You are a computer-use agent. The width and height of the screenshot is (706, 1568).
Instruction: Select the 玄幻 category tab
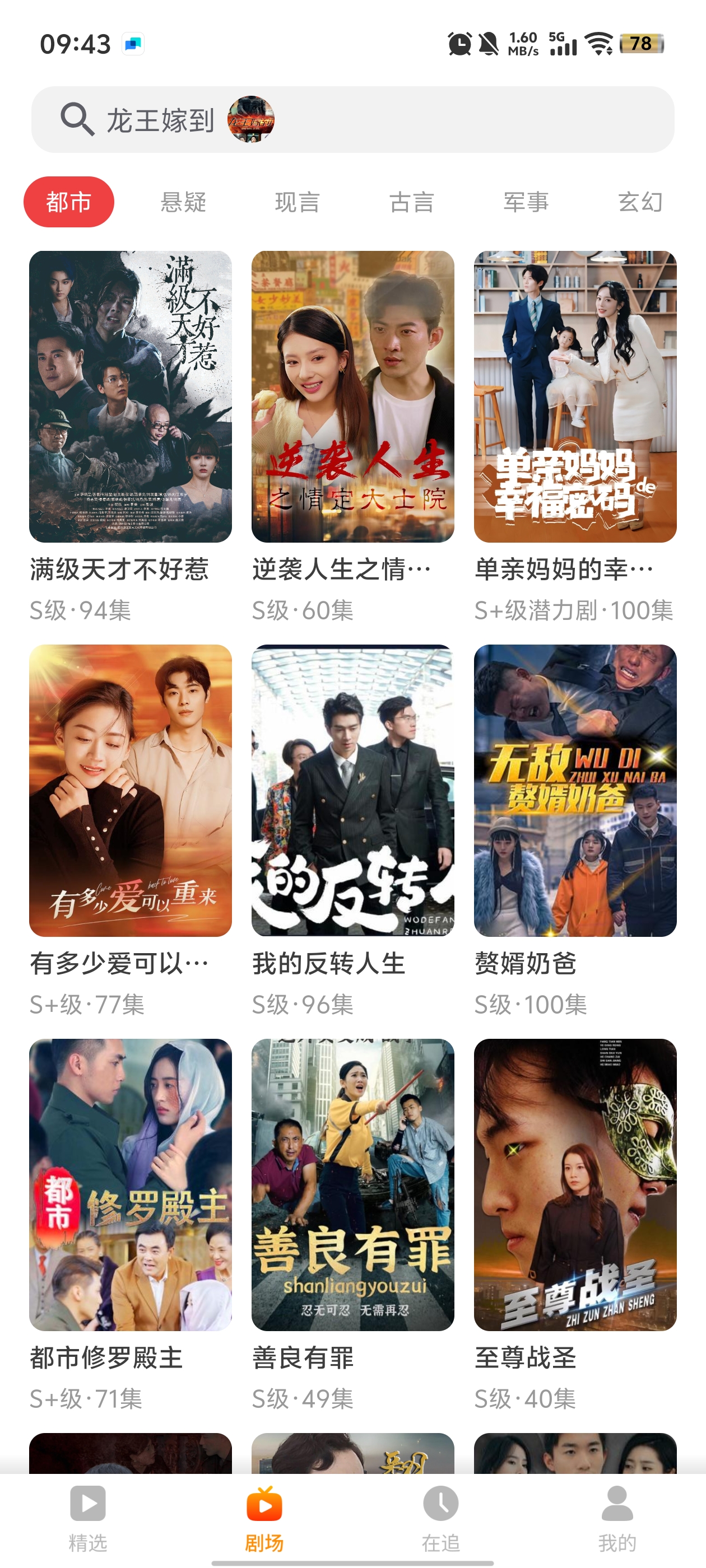(x=640, y=202)
